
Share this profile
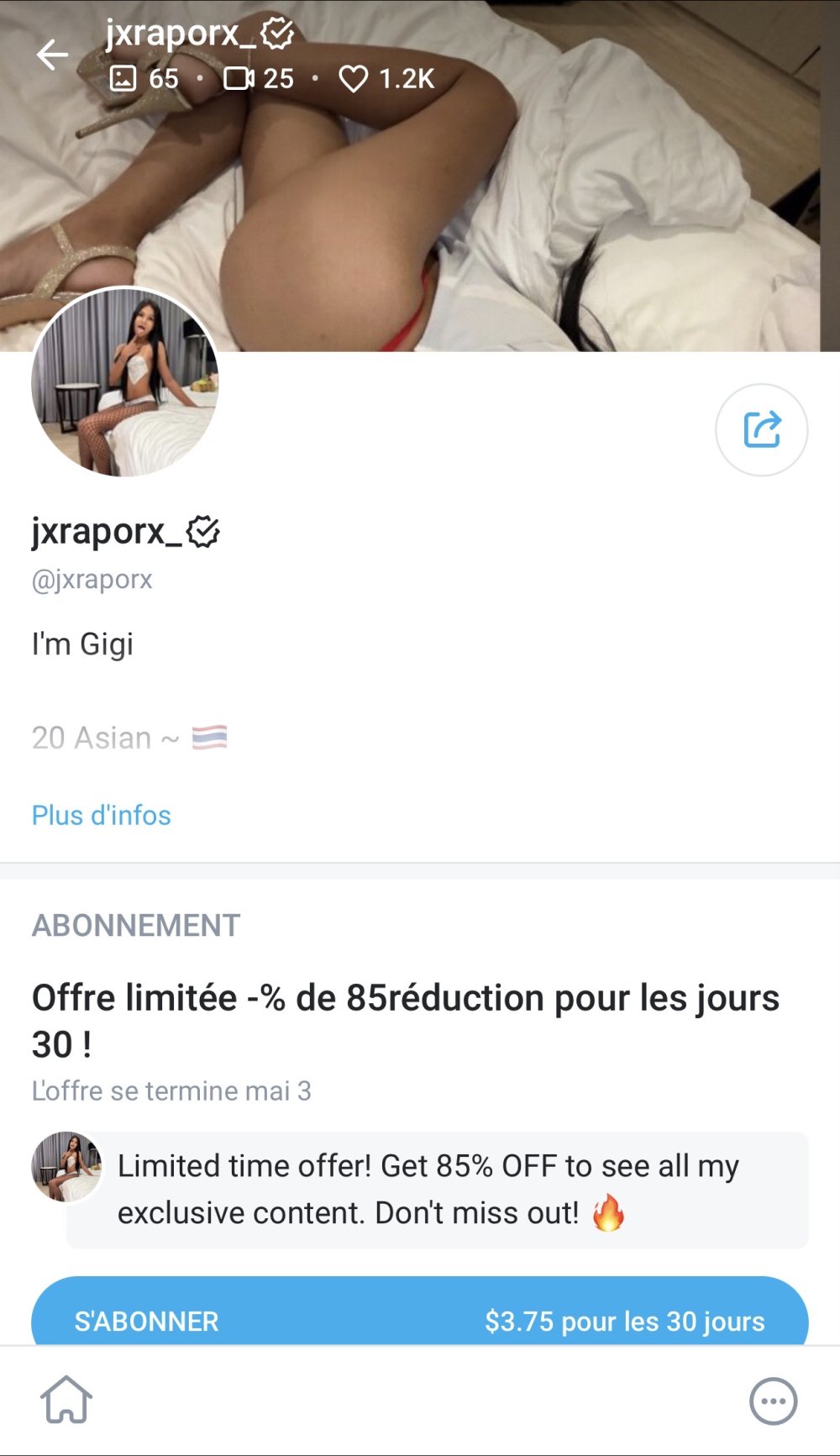tap(761, 430)
